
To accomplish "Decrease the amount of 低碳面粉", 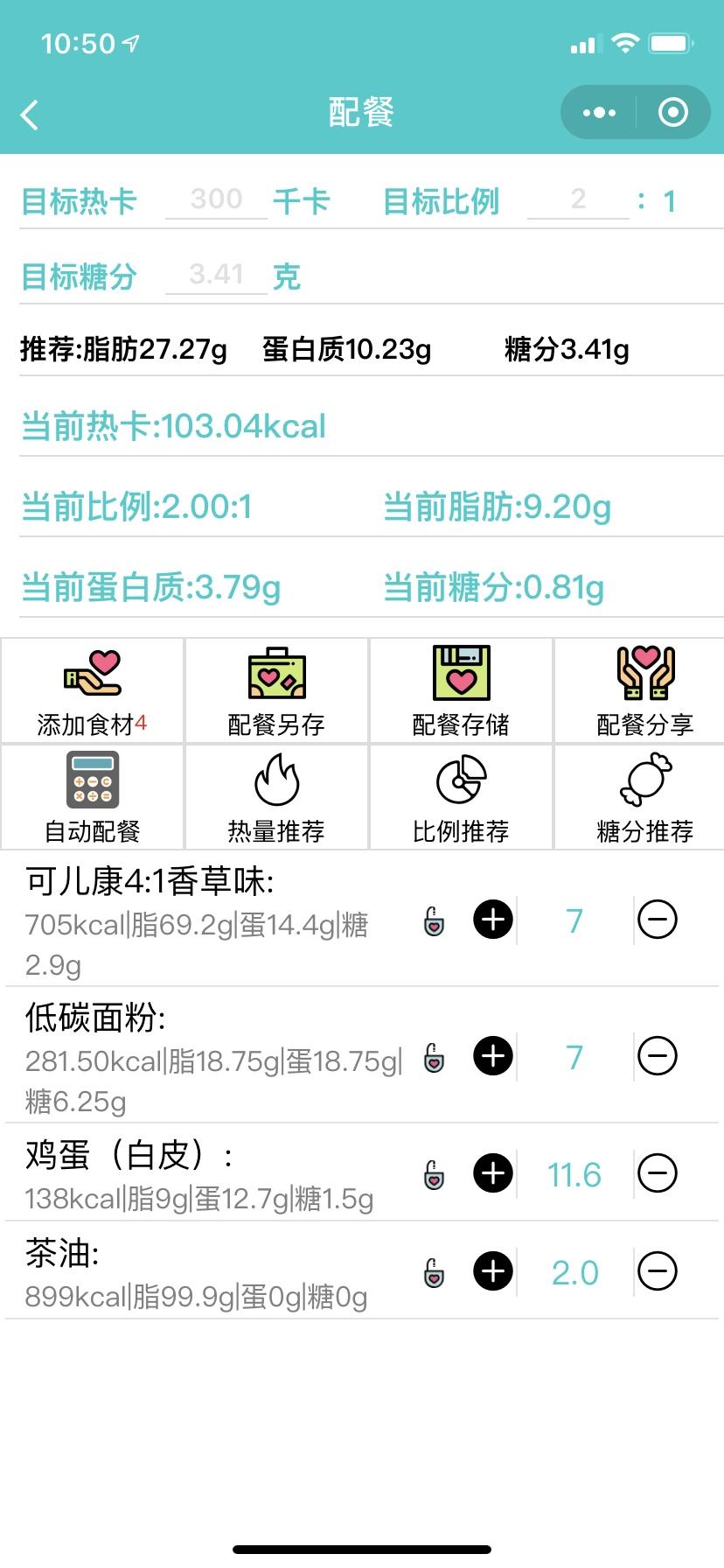I will click(658, 1056).
